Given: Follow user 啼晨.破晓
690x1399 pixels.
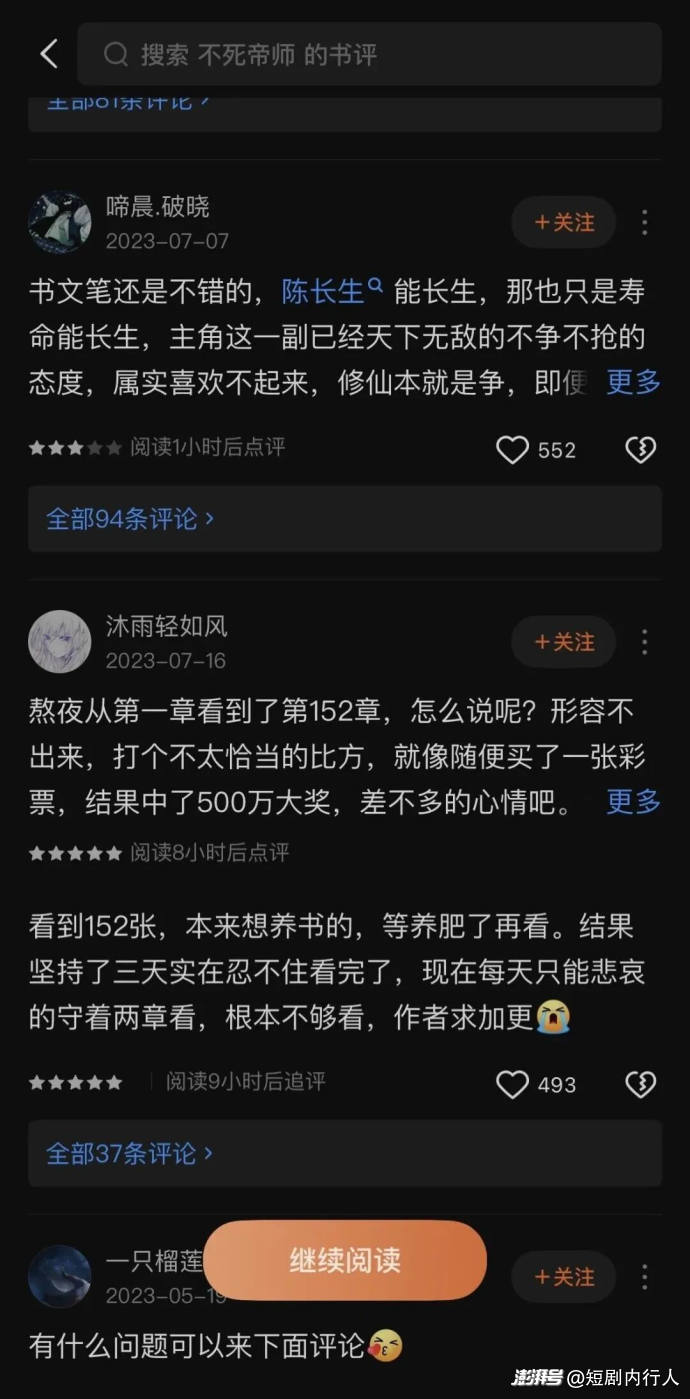Looking at the screenshot, I should point(563,222).
